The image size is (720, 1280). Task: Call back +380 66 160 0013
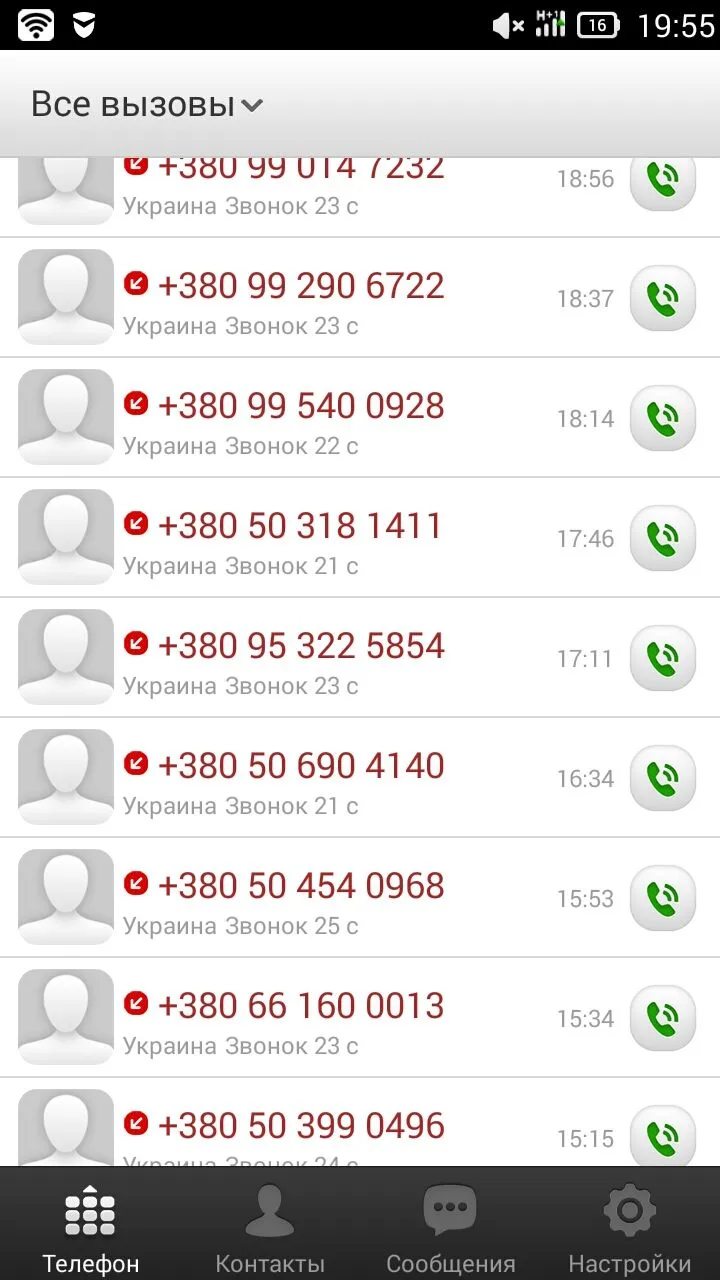662,1018
